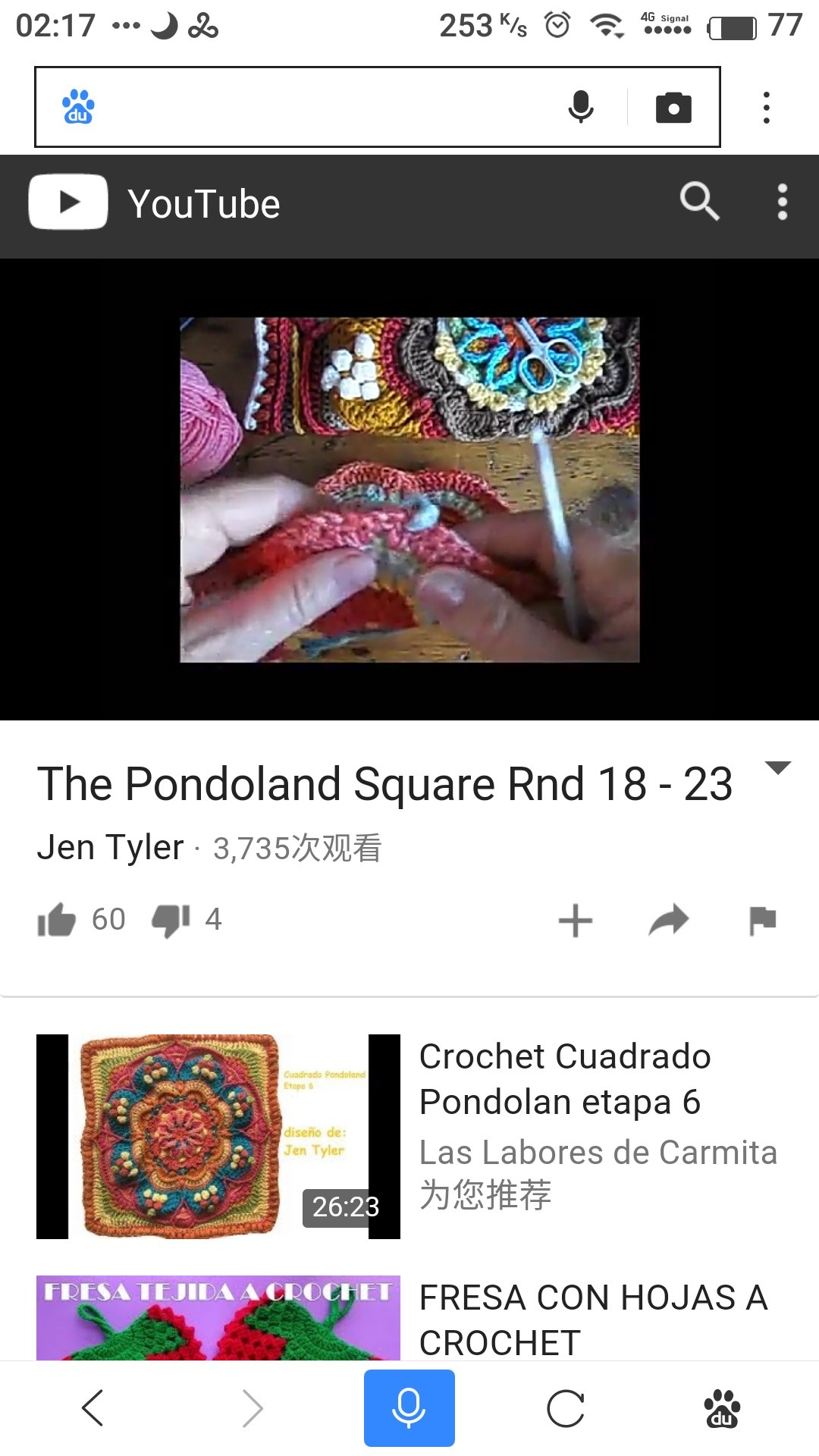Play the Pondoland Square video

click(x=409, y=489)
